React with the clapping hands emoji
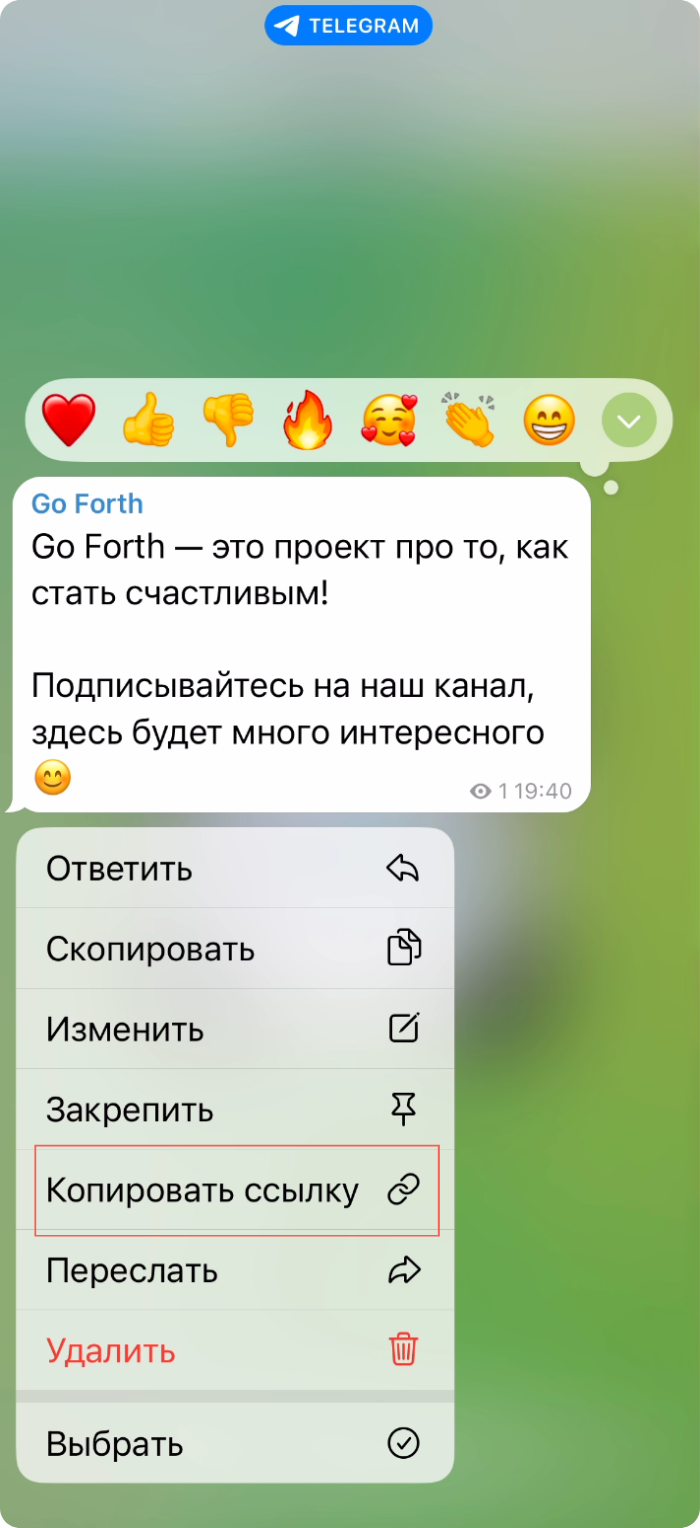 469,420
